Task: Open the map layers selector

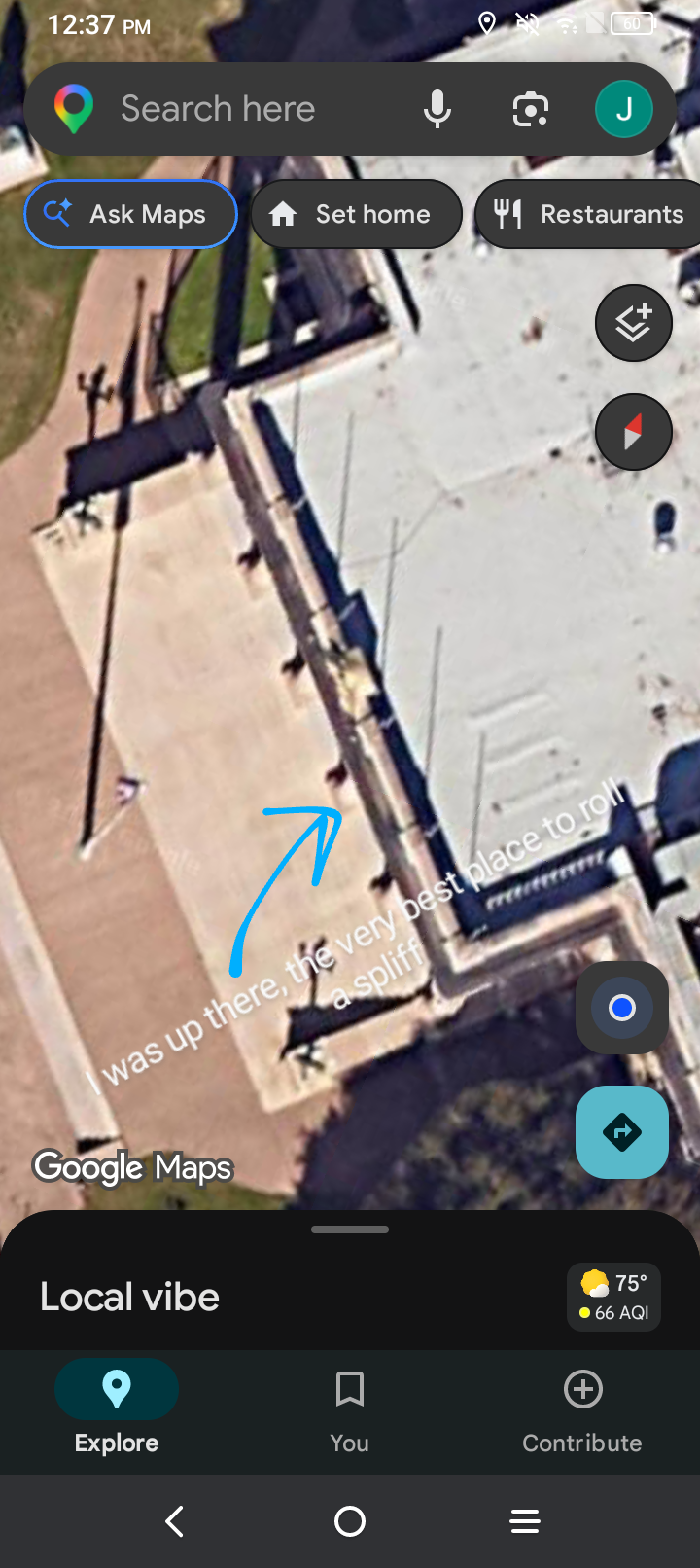Action: (x=633, y=323)
